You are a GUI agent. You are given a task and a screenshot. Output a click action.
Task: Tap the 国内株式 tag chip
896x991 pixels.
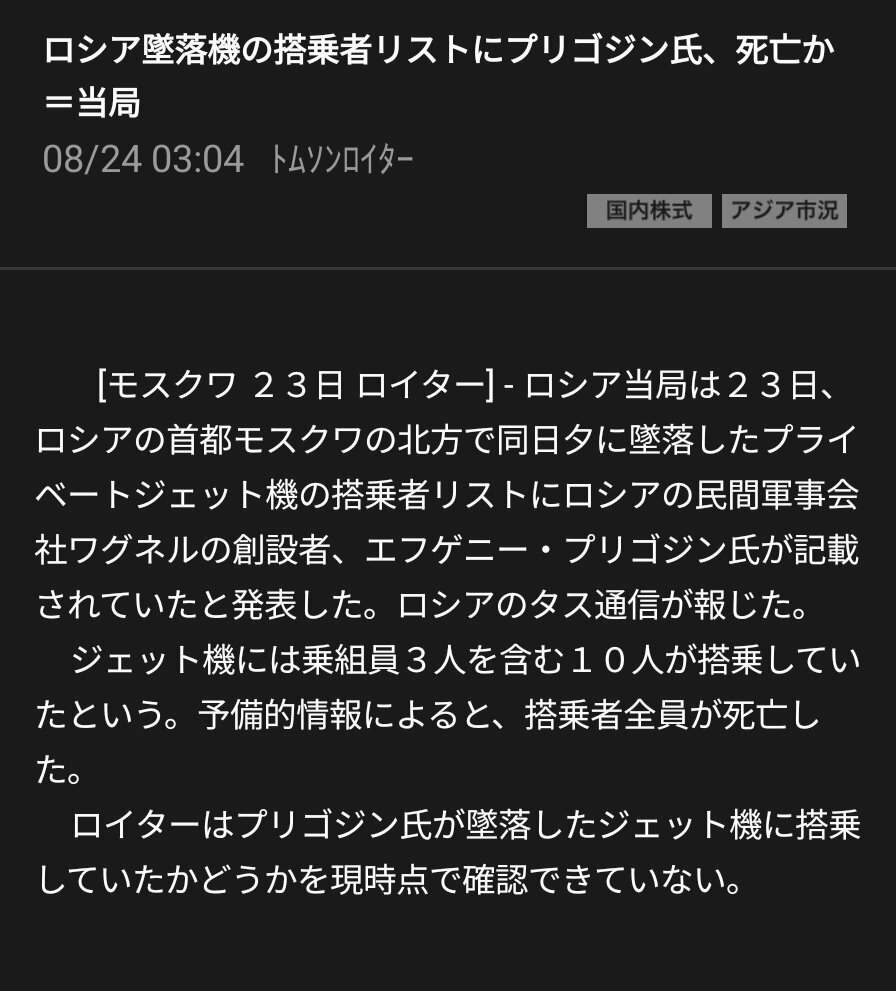(649, 212)
